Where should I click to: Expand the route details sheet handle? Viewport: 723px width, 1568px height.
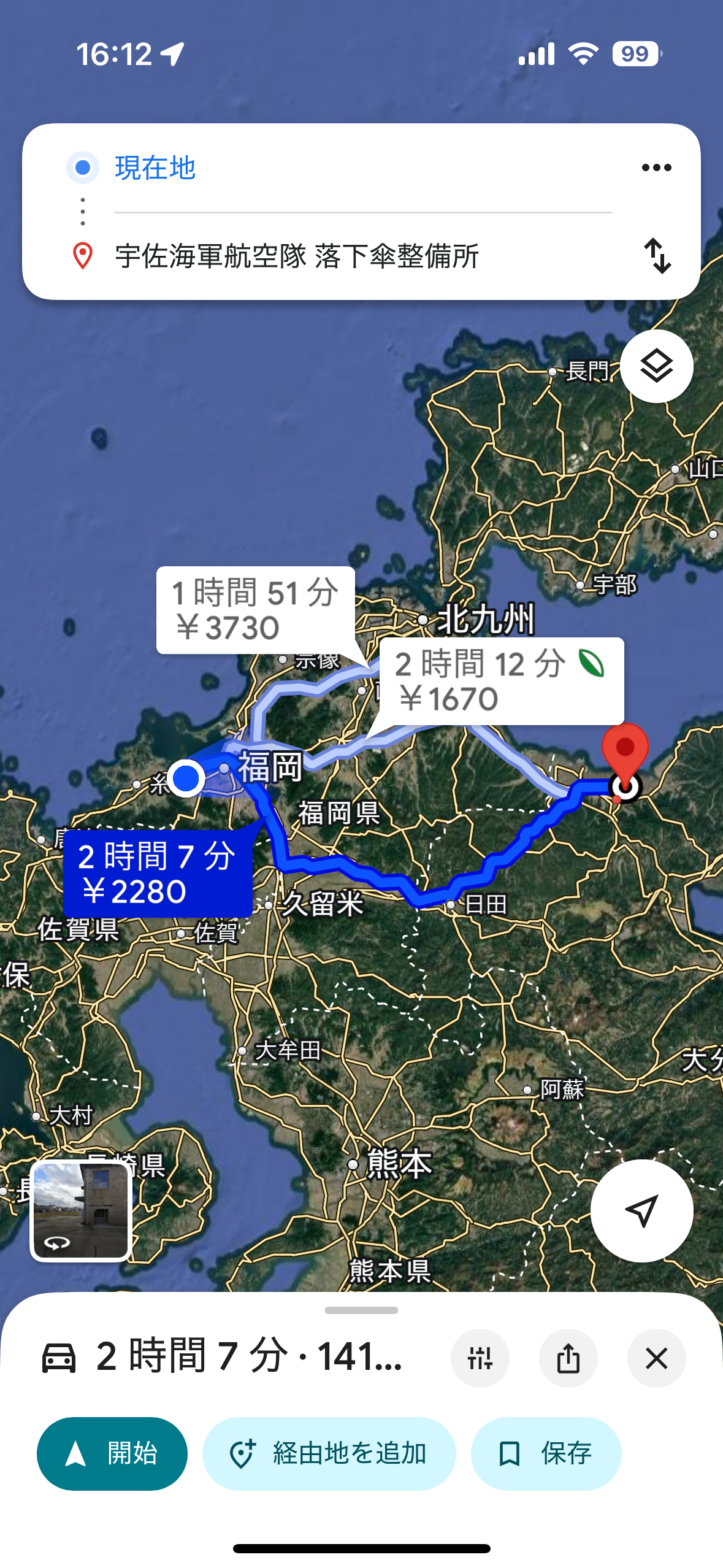click(x=361, y=1310)
